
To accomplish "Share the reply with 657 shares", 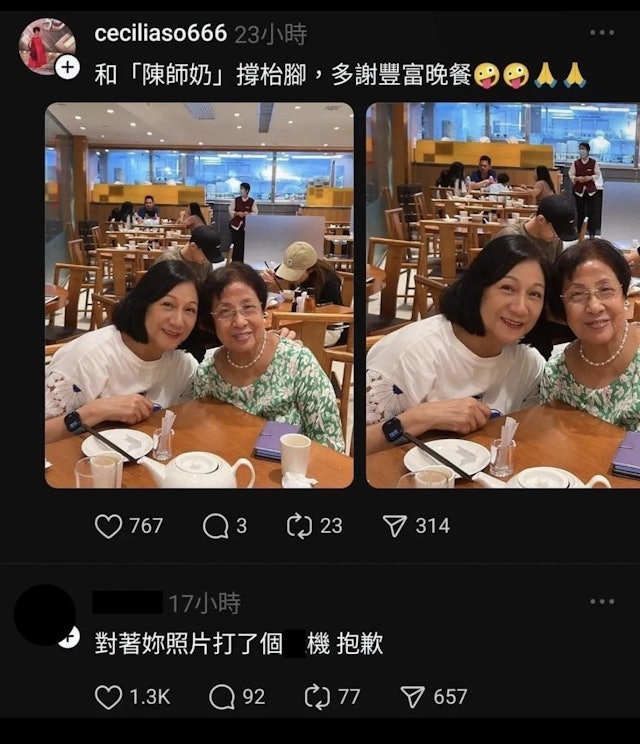I will (x=412, y=697).
